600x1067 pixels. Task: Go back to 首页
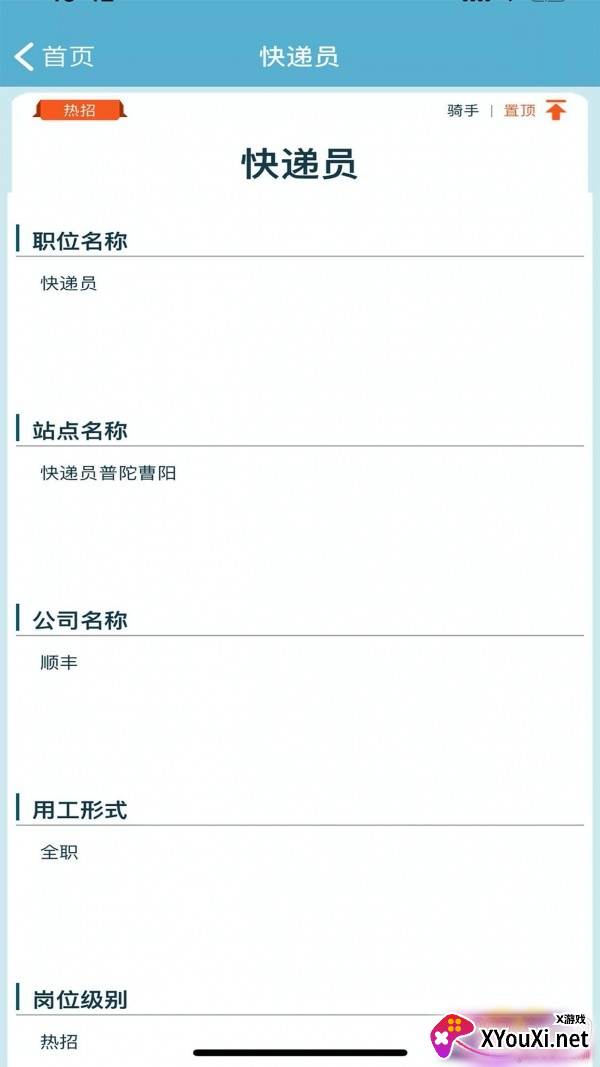click(x=54, y=56)
